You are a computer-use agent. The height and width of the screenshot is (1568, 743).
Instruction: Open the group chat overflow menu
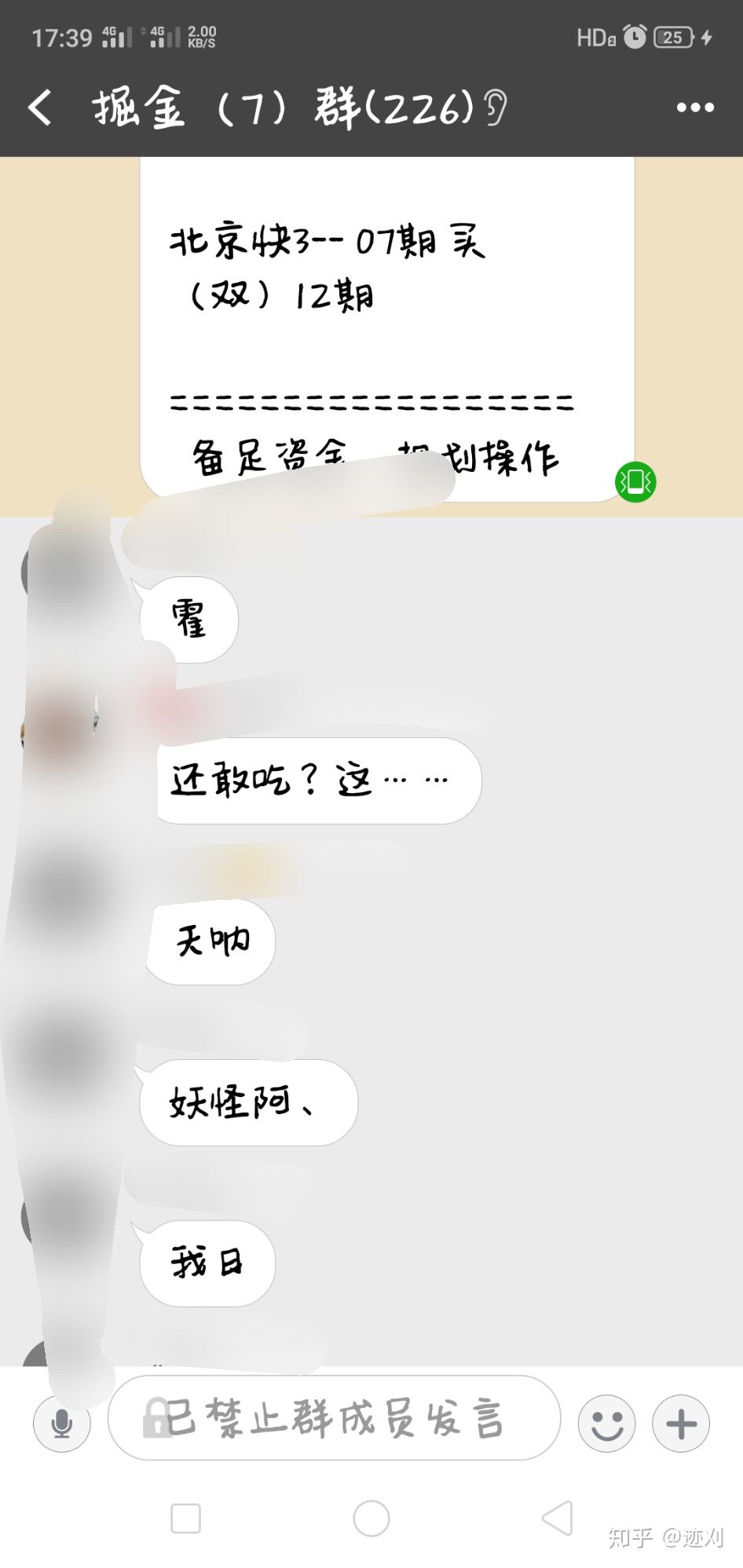[x=695, y=108]
